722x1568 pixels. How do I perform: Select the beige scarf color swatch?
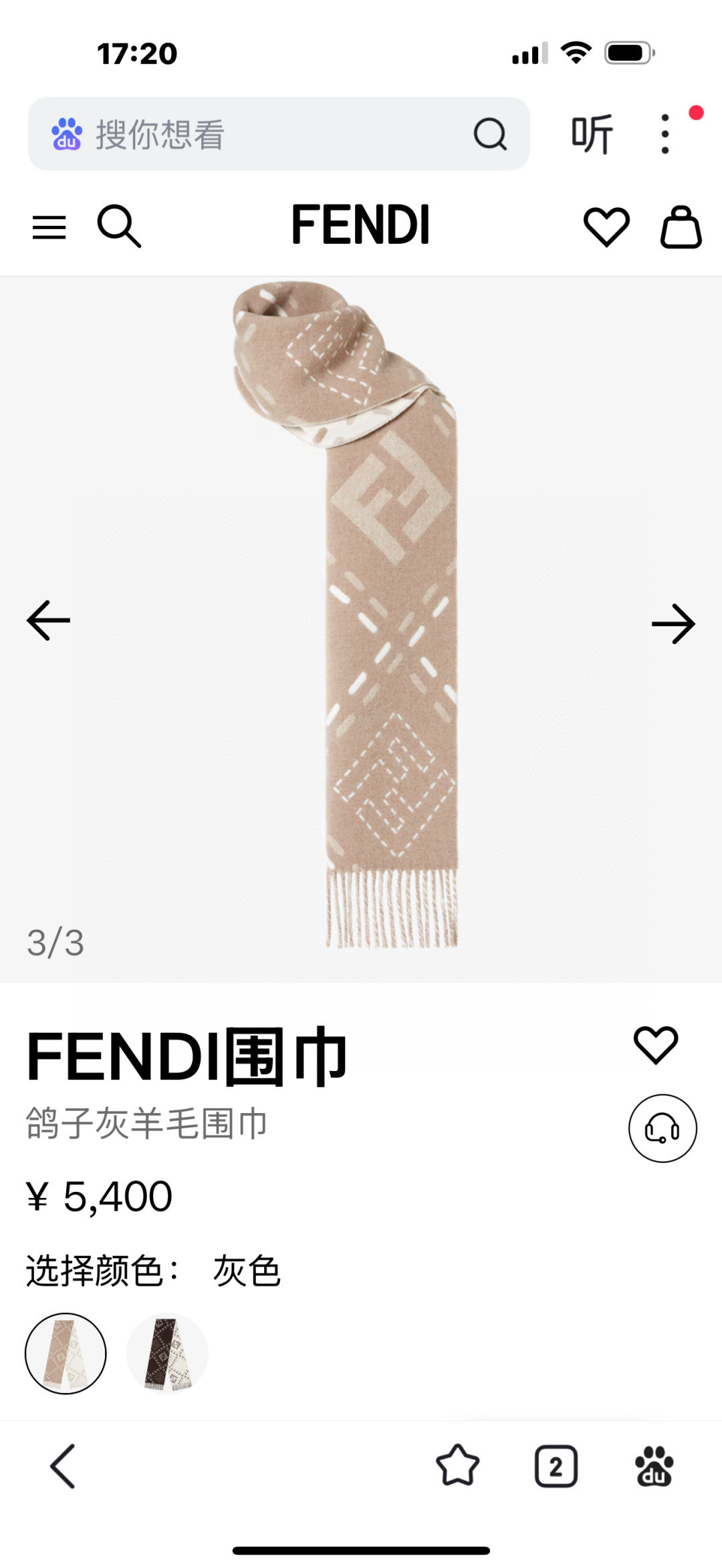(x=66, y=1354)
